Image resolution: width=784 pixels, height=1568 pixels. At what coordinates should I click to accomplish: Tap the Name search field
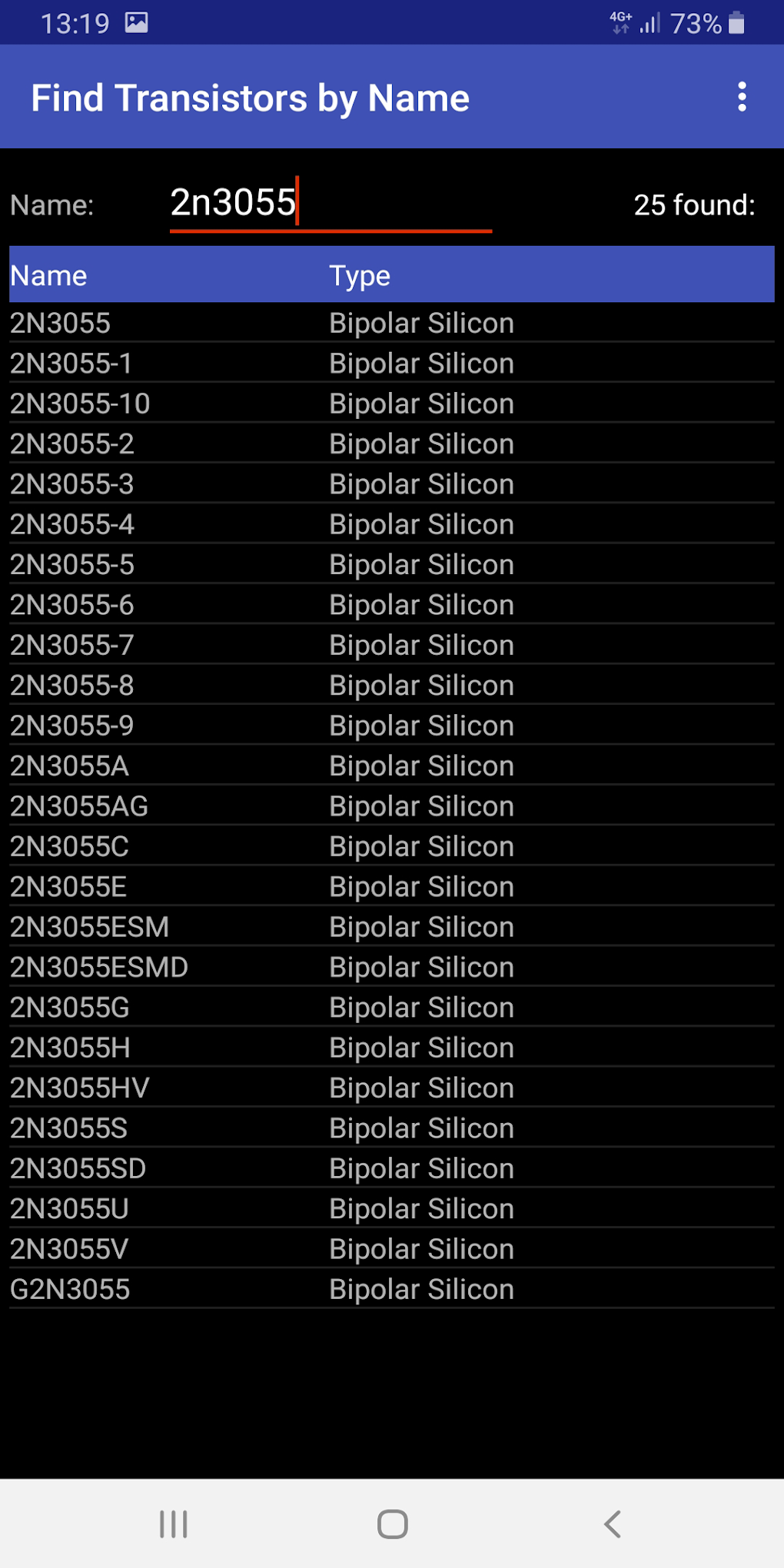pos(331,204)
